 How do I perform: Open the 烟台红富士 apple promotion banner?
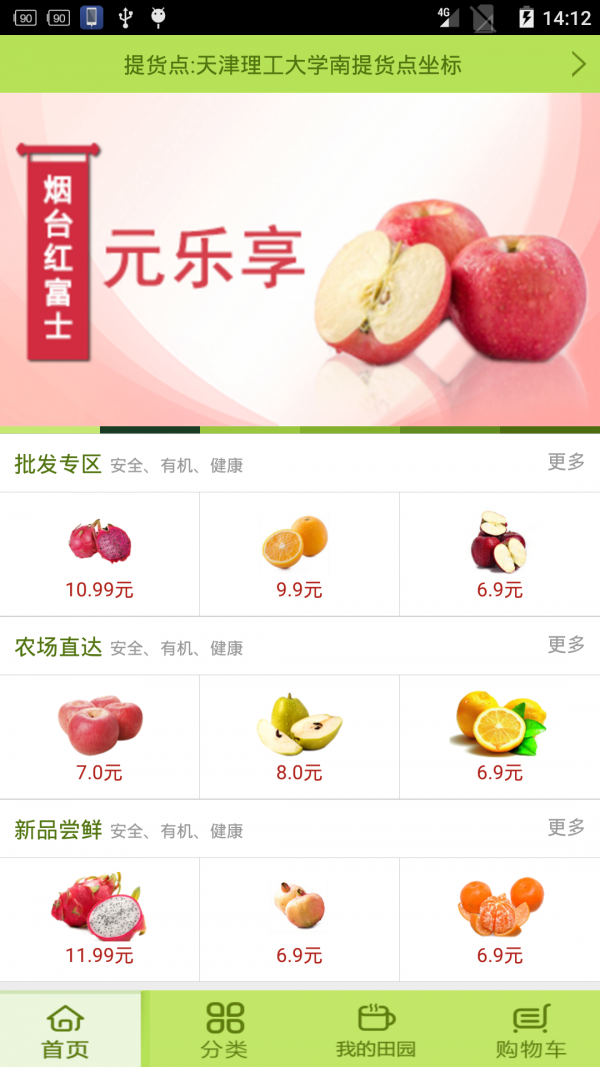pyautogui.click(x=300, y=260)
